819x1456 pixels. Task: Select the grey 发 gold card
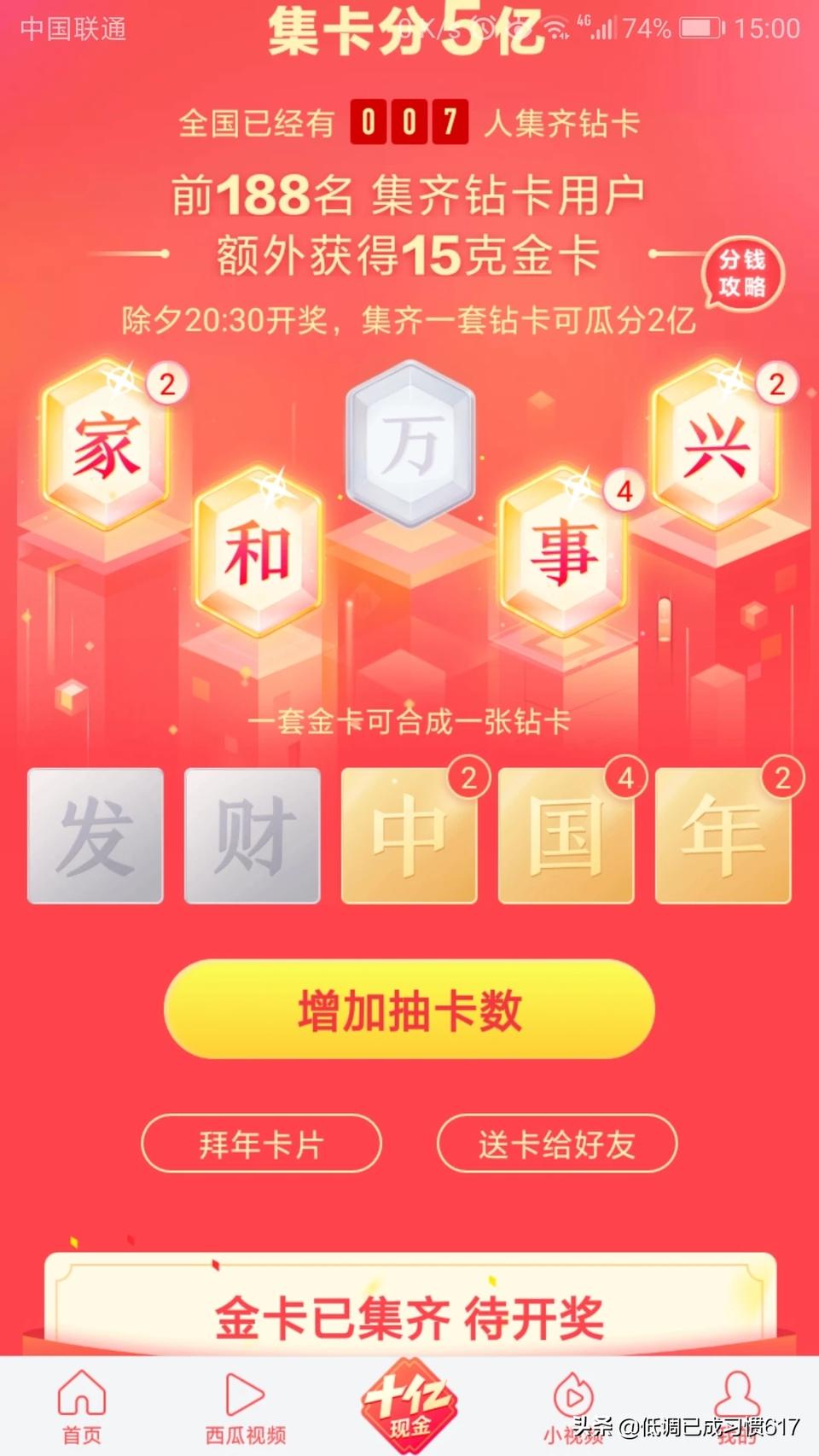pyautogui.click(x=96, y=836)
